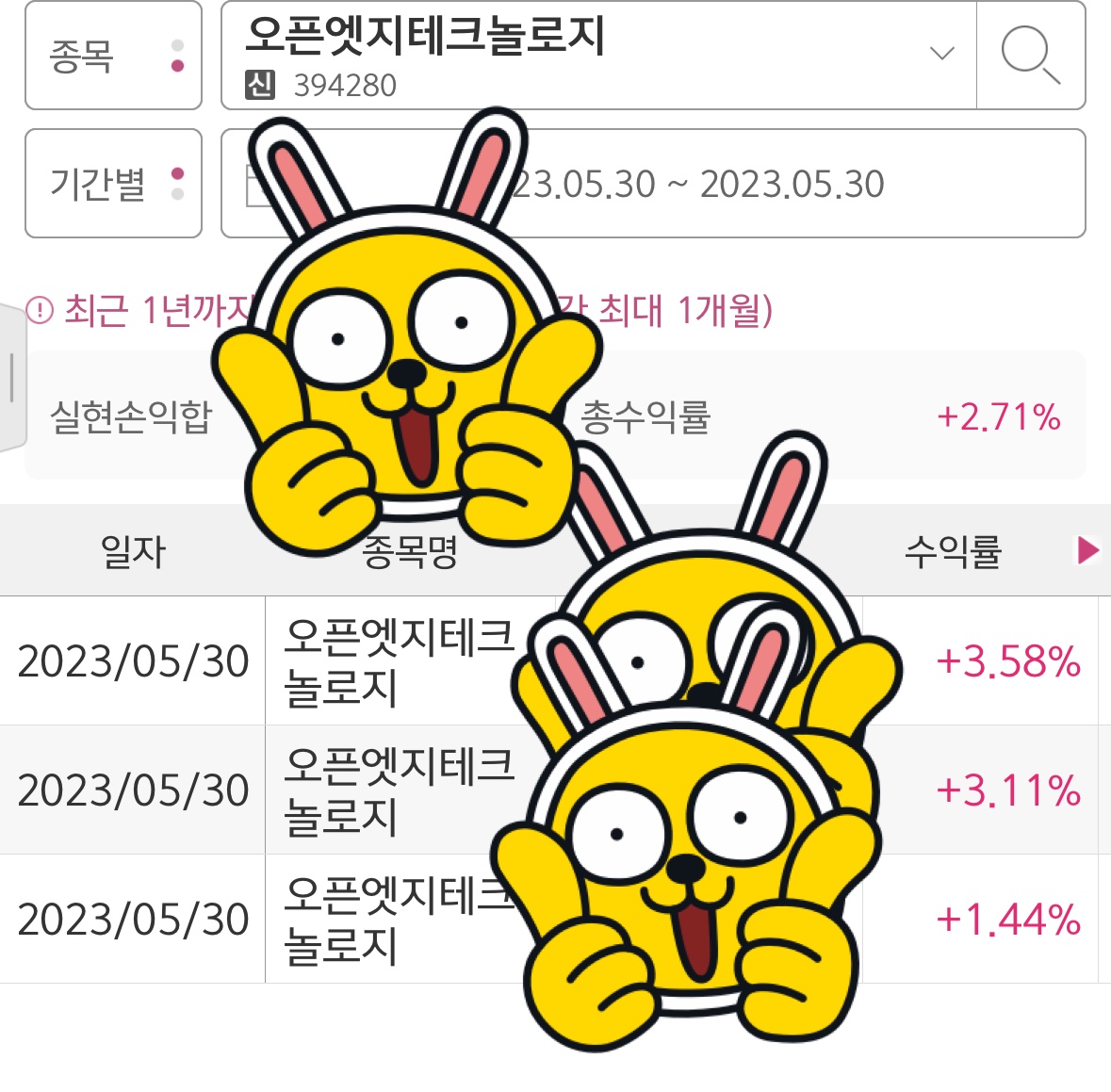
Task: Toggle the 기간별 selector button
Action: point(113,184)
